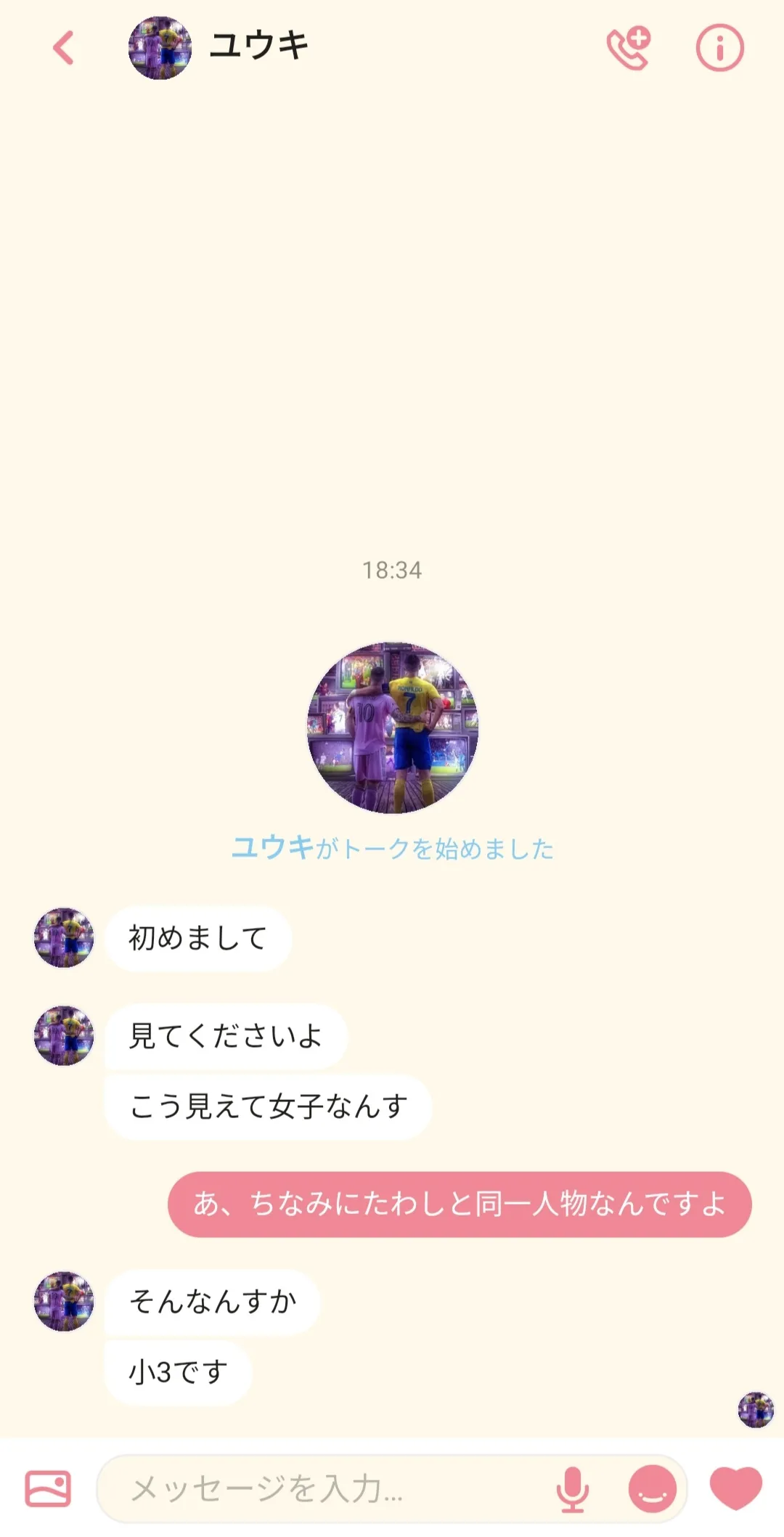Tap the avatar next to 初めまして
Screen dimensions: 784x1537
coord(64,937)
